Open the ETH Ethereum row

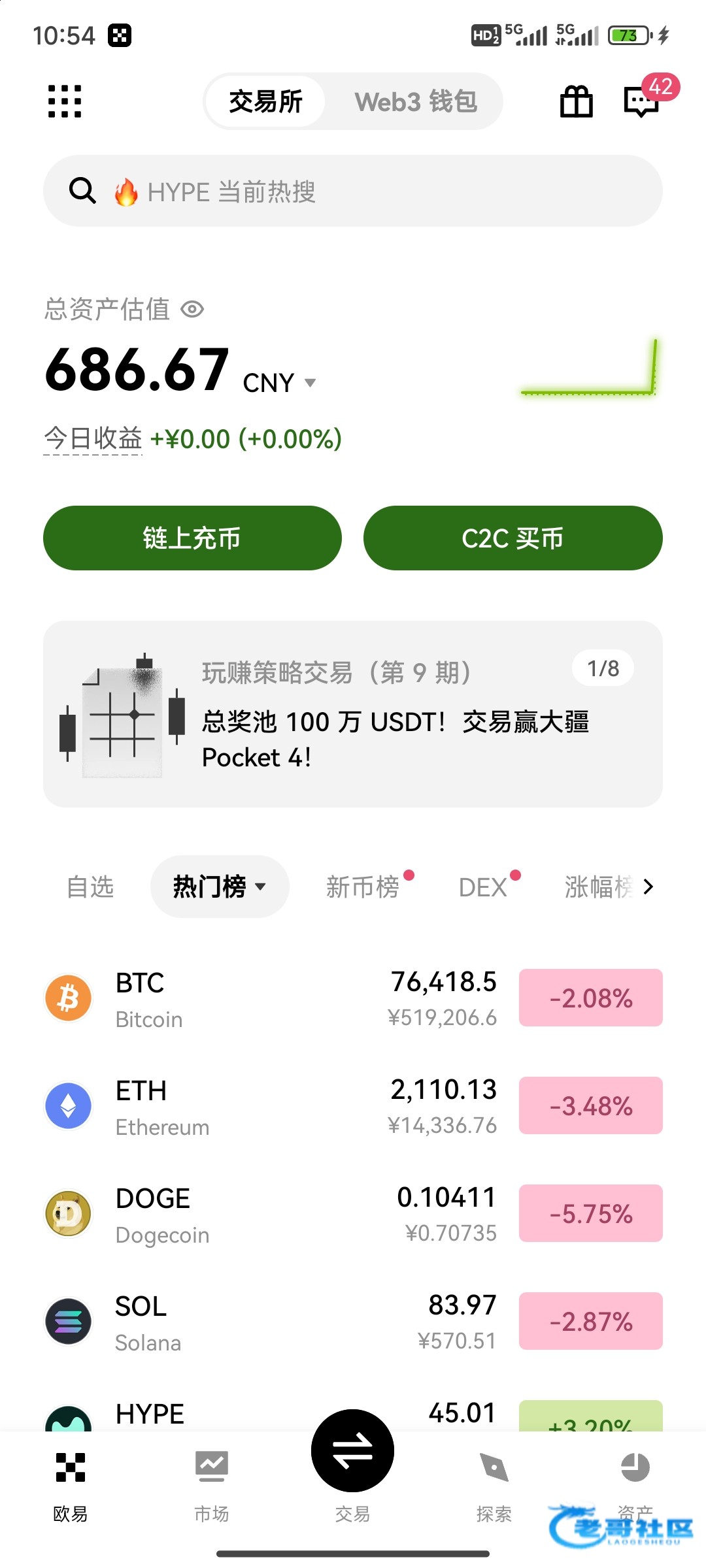coord(353,1106)
